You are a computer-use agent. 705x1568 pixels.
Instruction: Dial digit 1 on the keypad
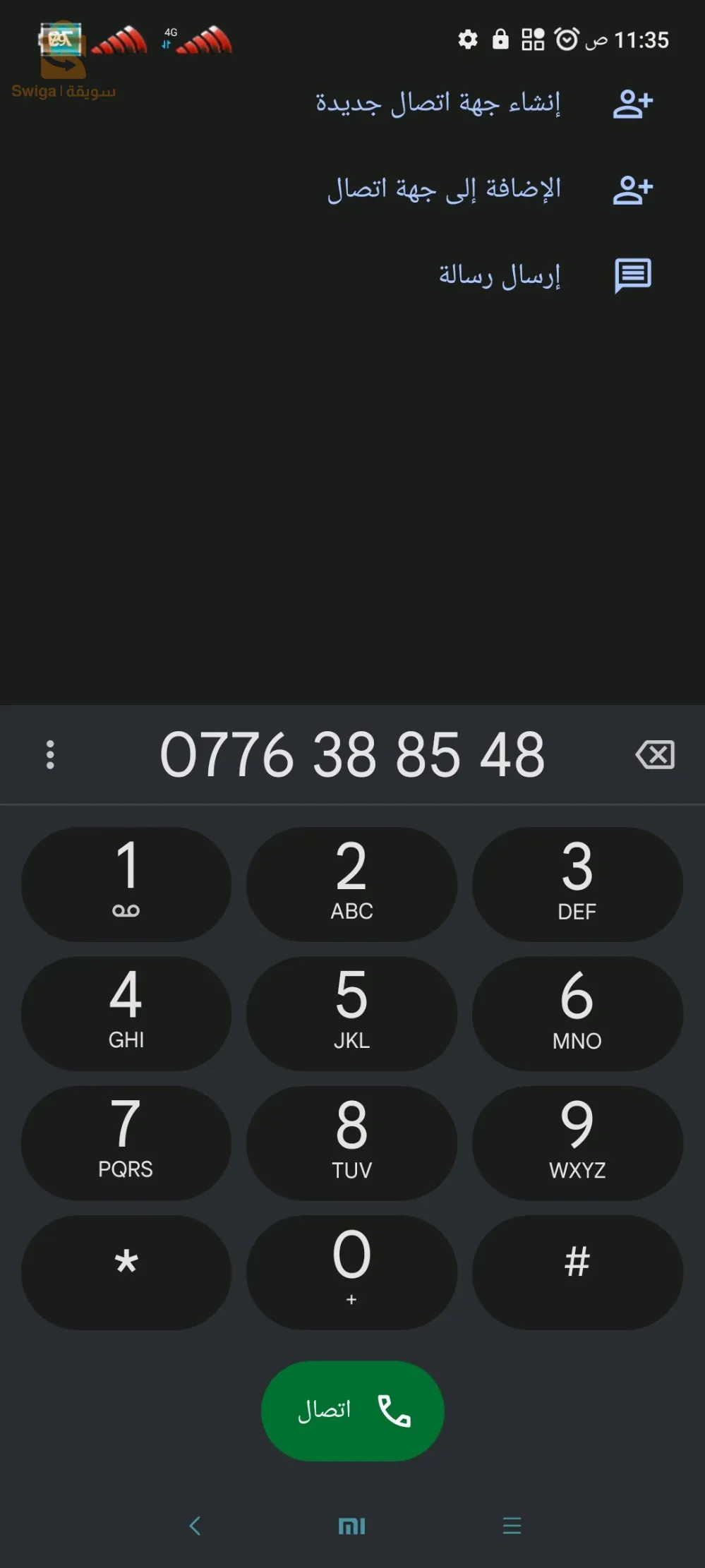point(126,883)
